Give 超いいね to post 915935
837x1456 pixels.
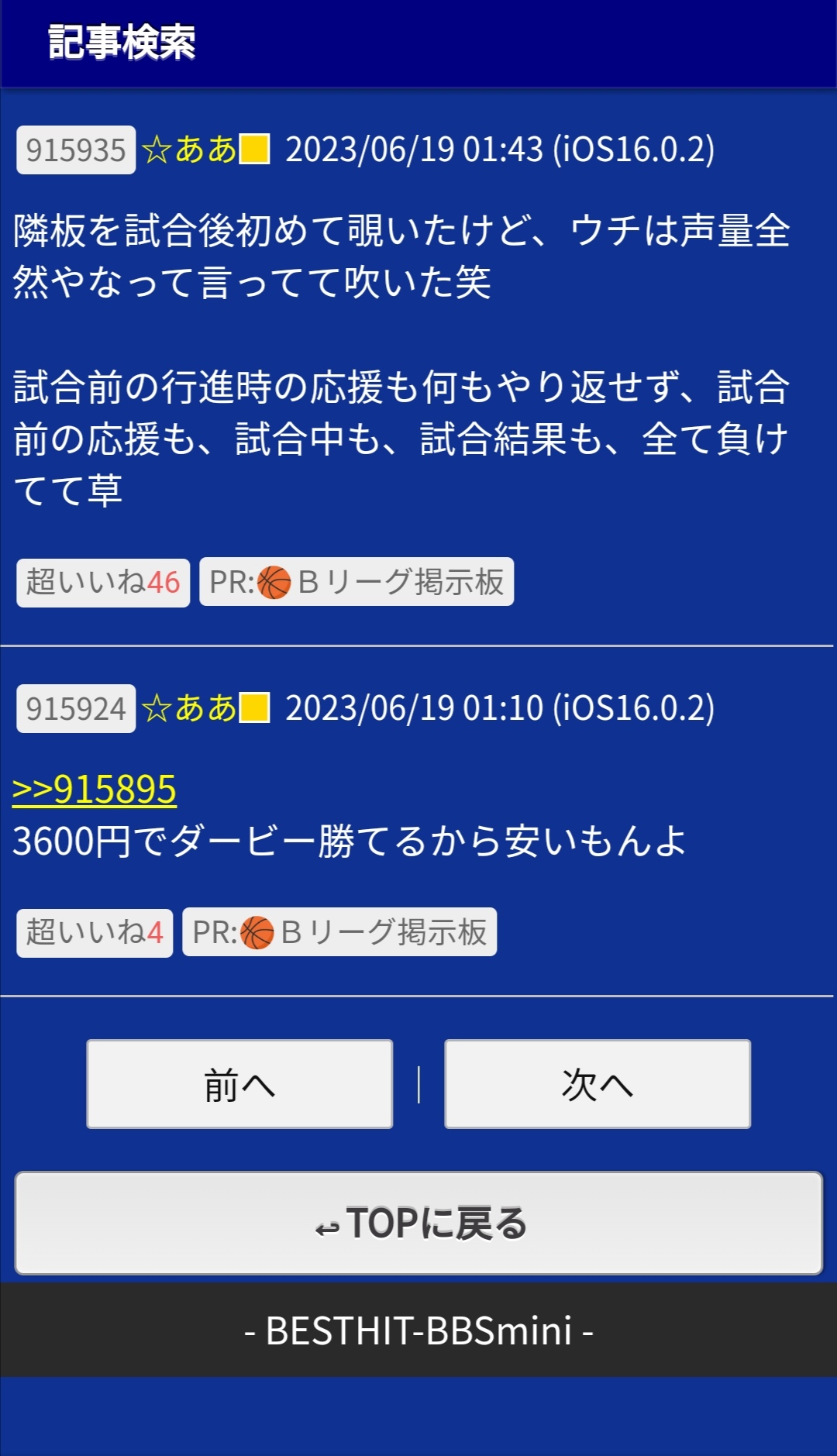(103, 583)
